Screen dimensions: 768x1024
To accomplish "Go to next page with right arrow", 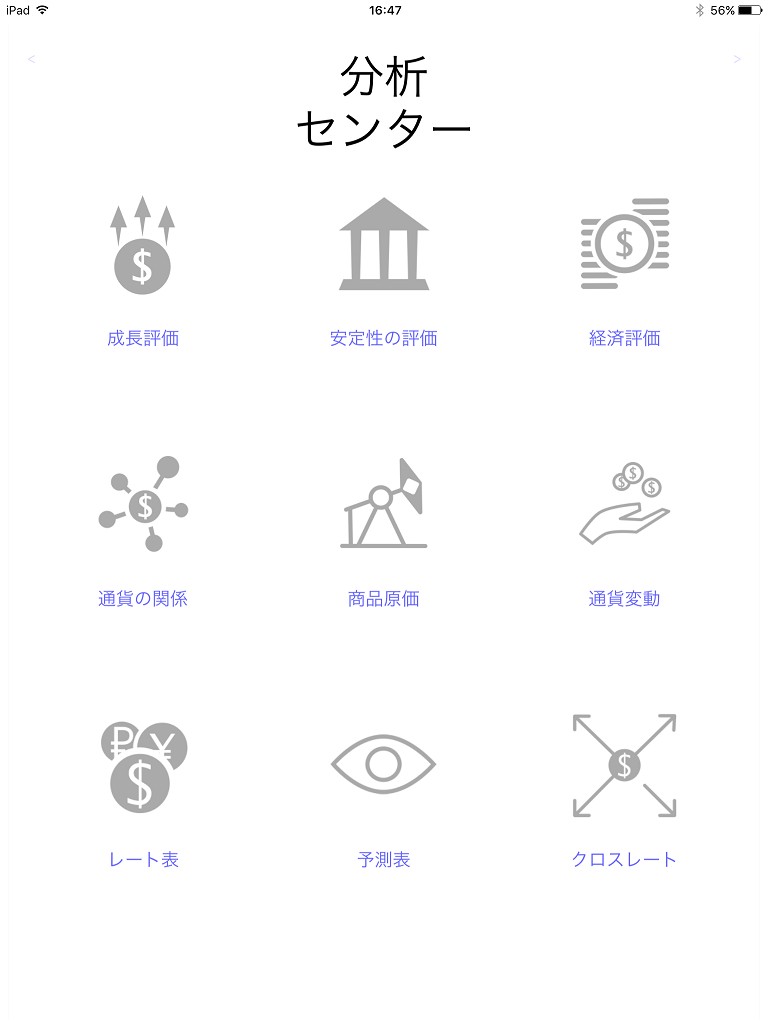I will [737, 59].
